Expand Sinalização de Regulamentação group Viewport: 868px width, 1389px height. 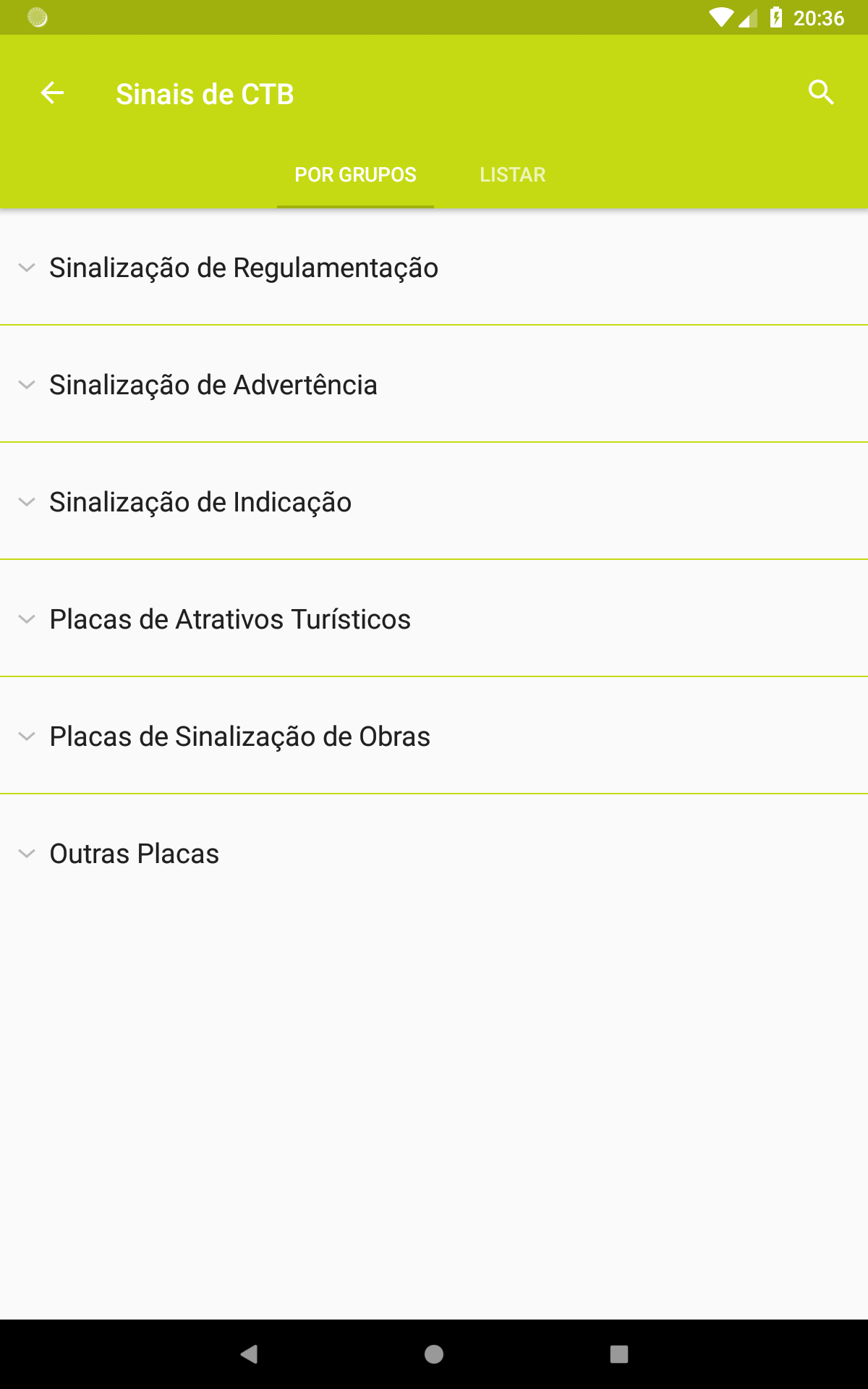[x=434, y=268]
